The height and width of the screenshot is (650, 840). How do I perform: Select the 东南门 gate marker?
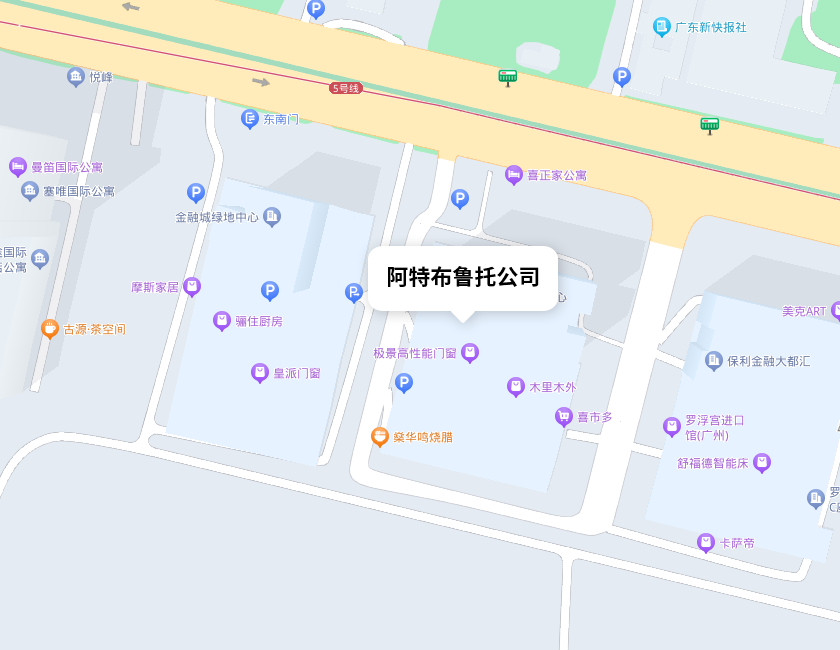[250, 119]
